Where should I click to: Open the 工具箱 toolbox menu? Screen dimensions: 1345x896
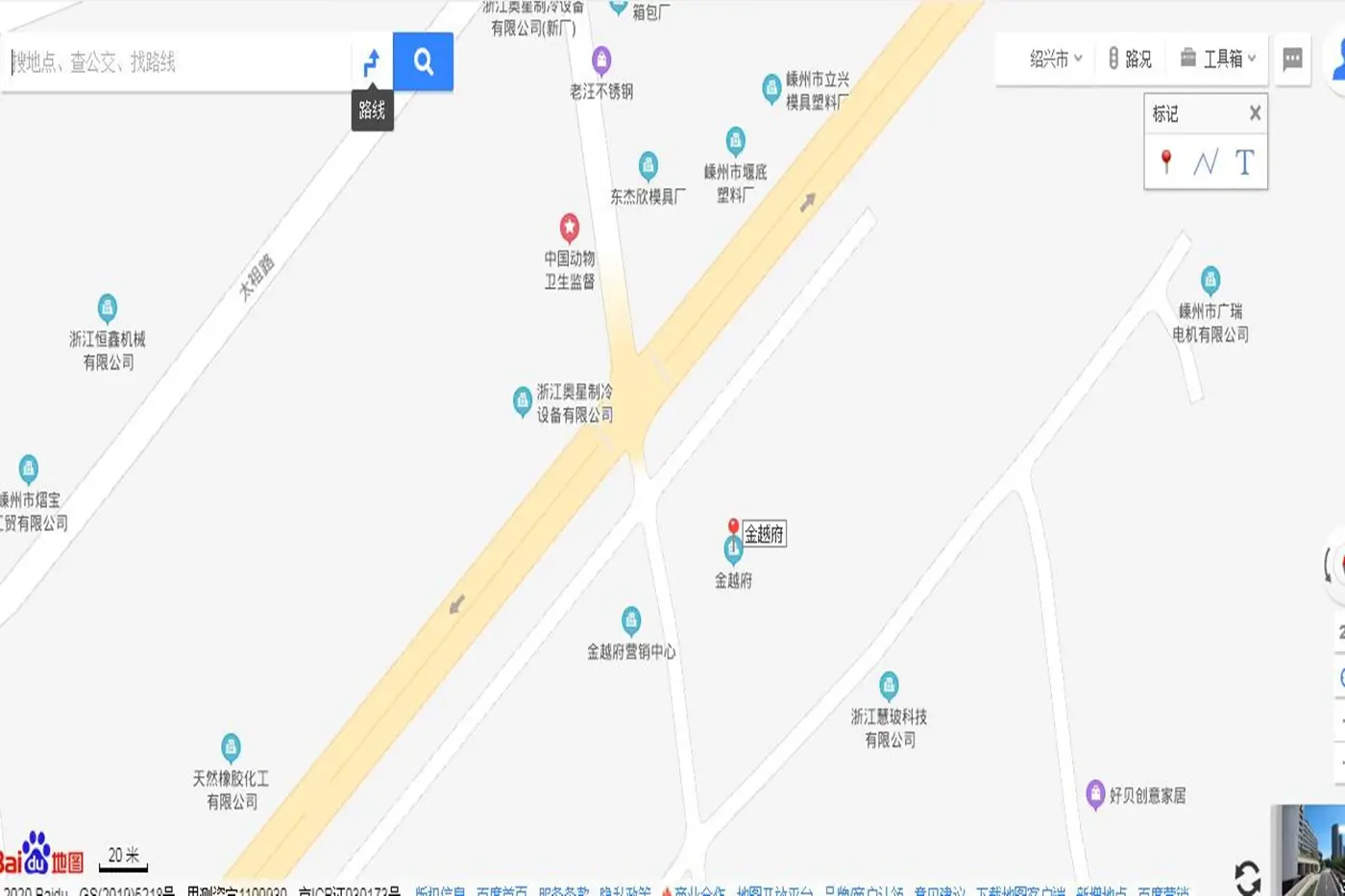click(x=1218, y=59)
